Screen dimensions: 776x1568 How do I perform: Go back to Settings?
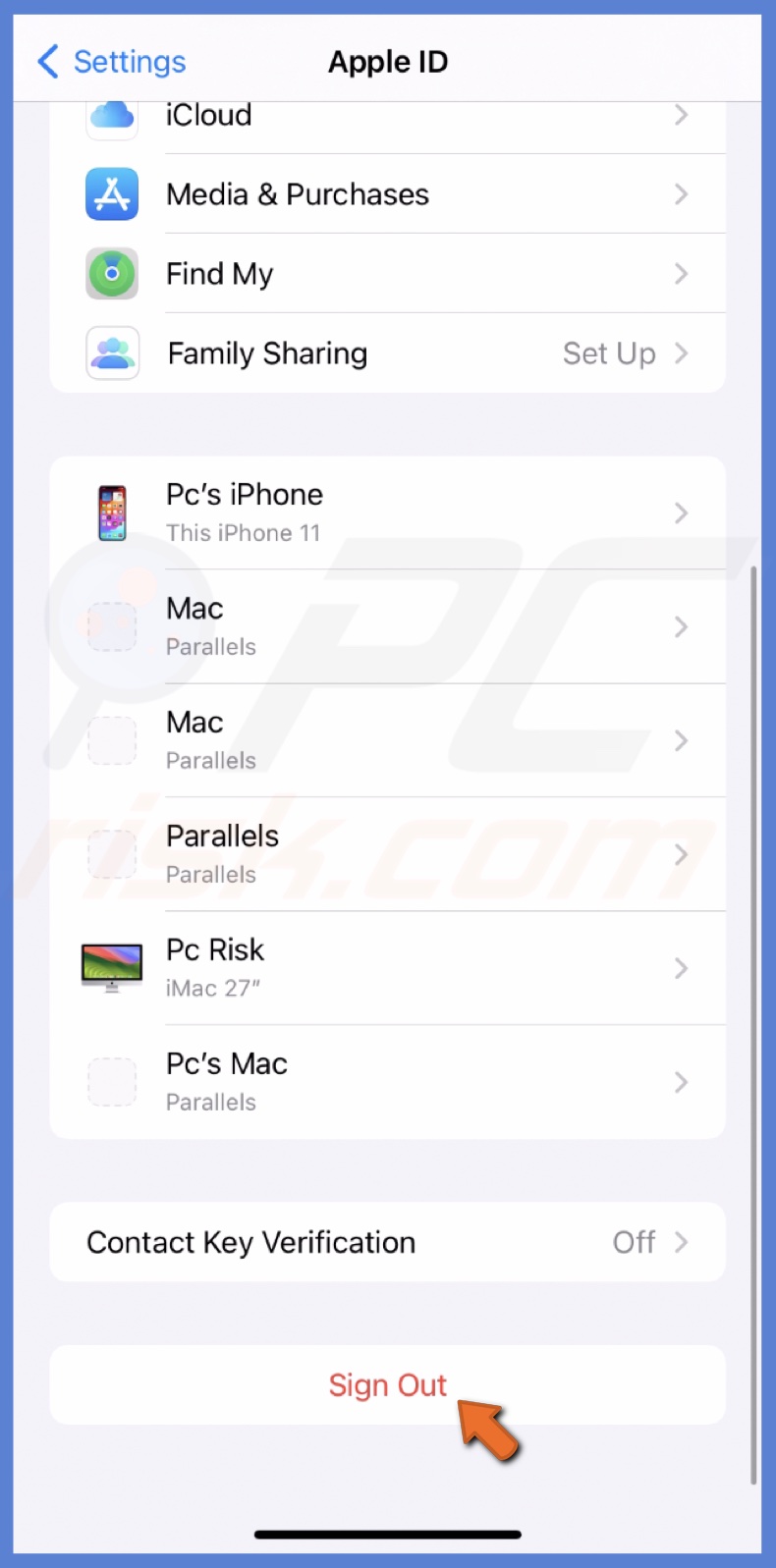point(111,62)
